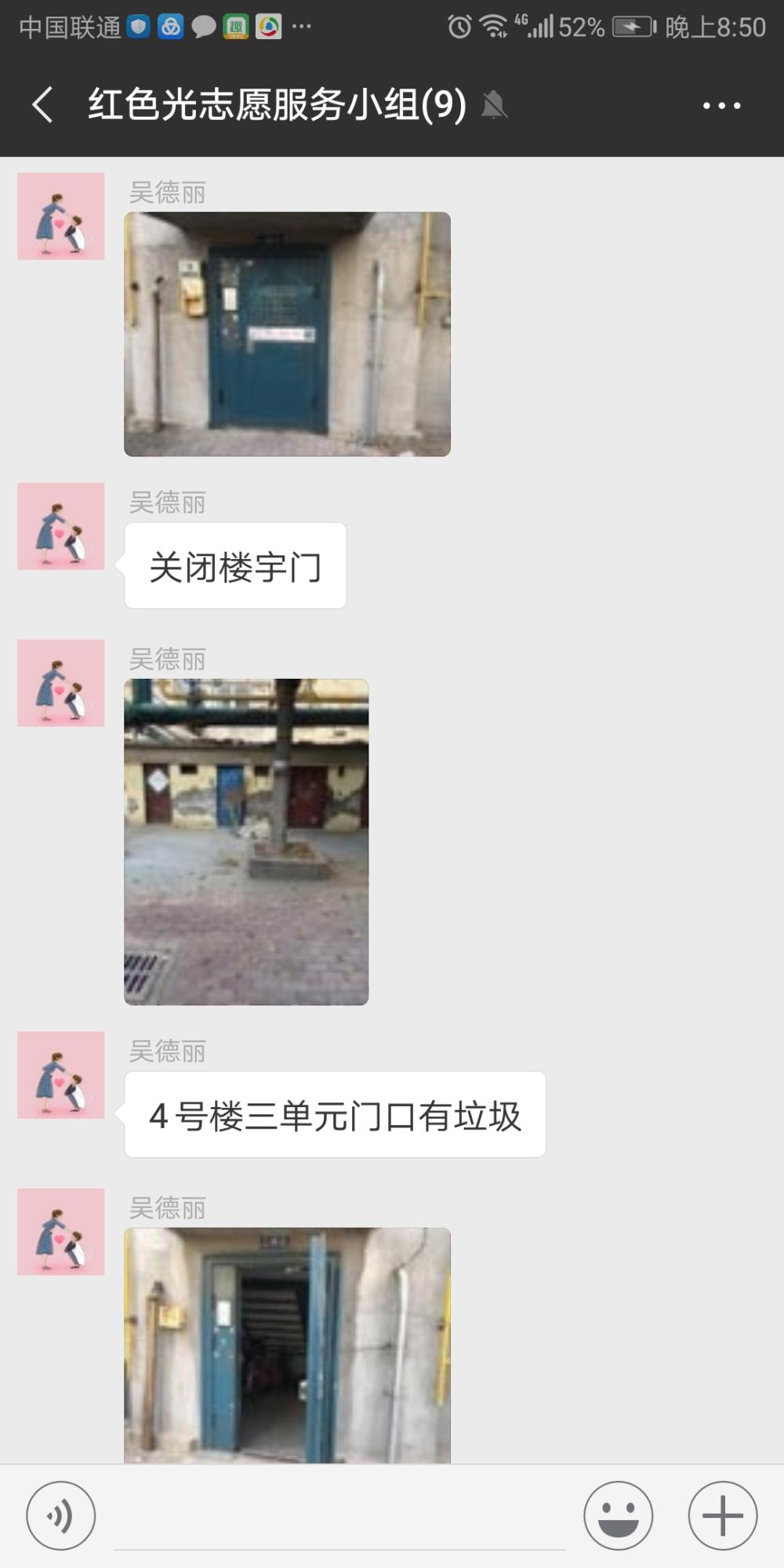The width and height of the screenshot is (784, 1568).
Task: Go back from the group chat
Action: pos(43,105)
